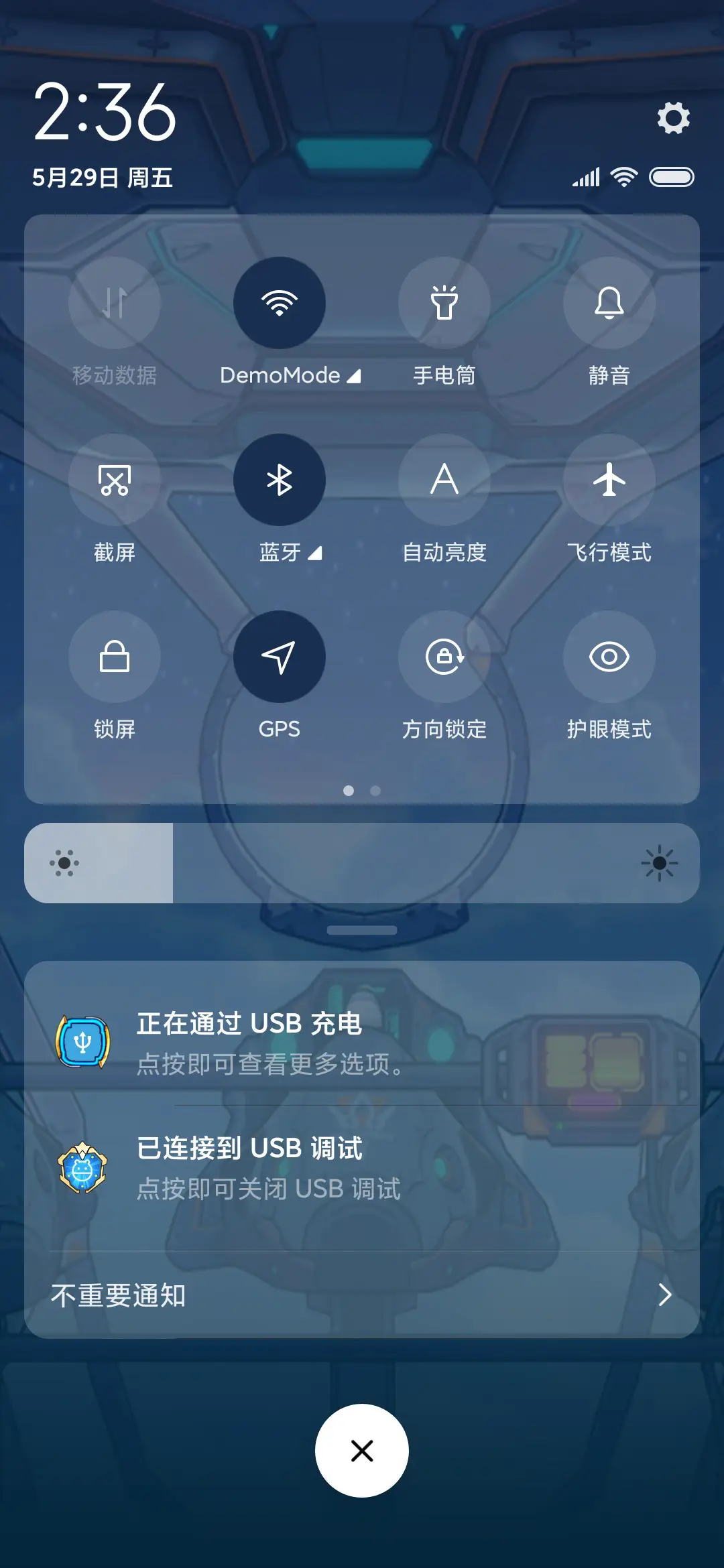724x1568 pixels.
Task: Expand unimportant notifications list
Action: [663, 1295]
